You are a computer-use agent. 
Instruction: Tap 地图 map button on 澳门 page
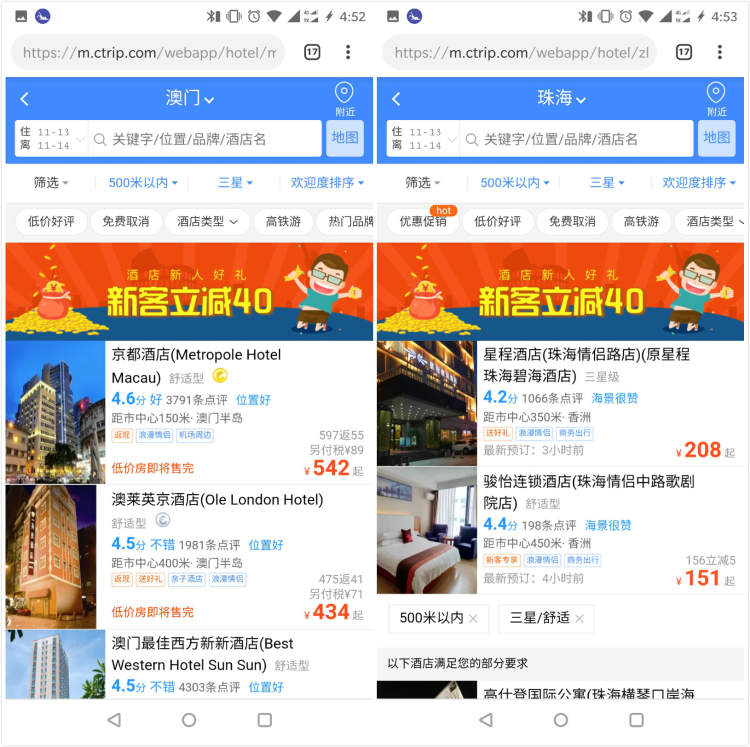click(345, 138)
